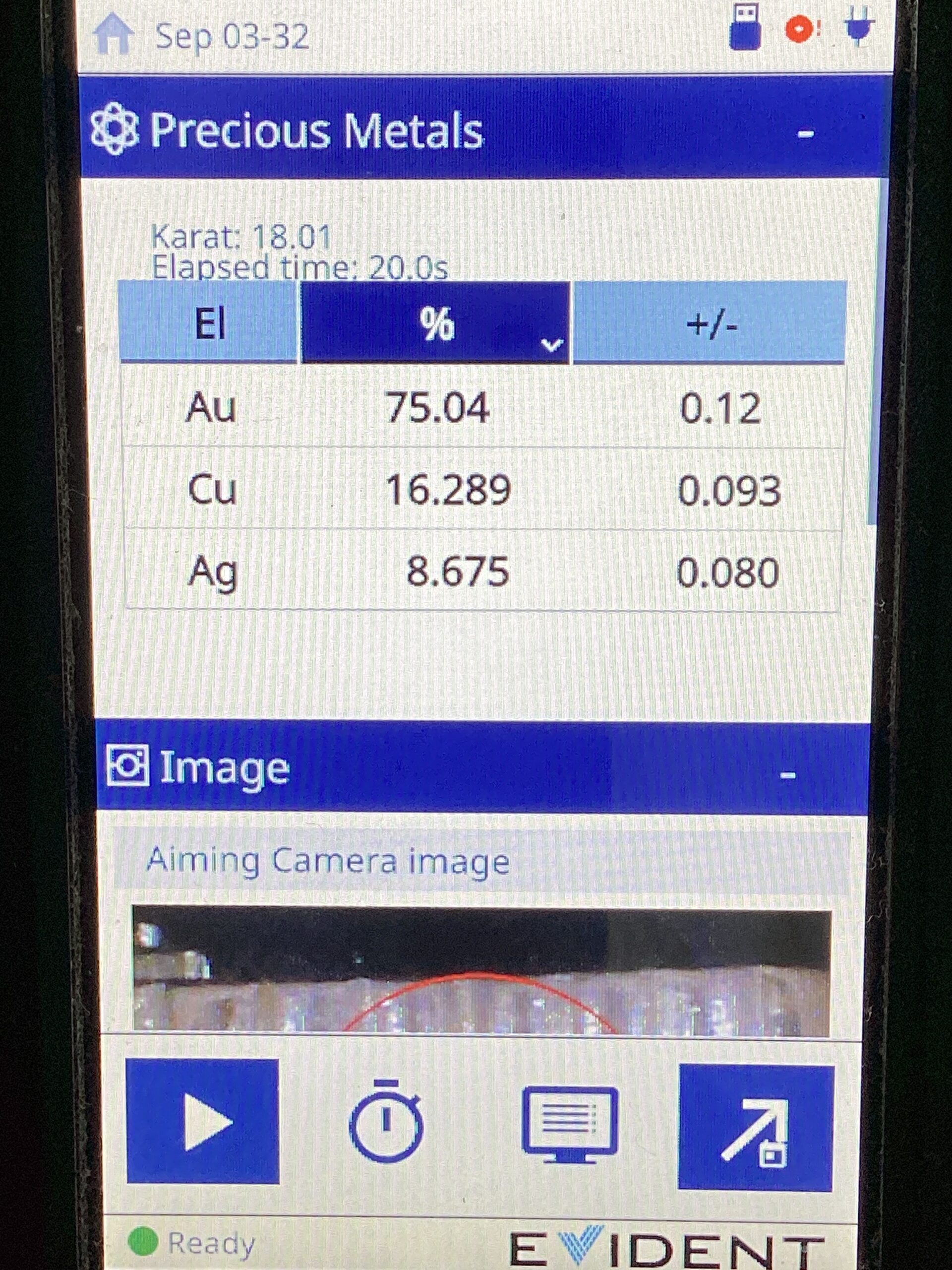Collapse the Precious Metals section

click(x=806, y=134)
